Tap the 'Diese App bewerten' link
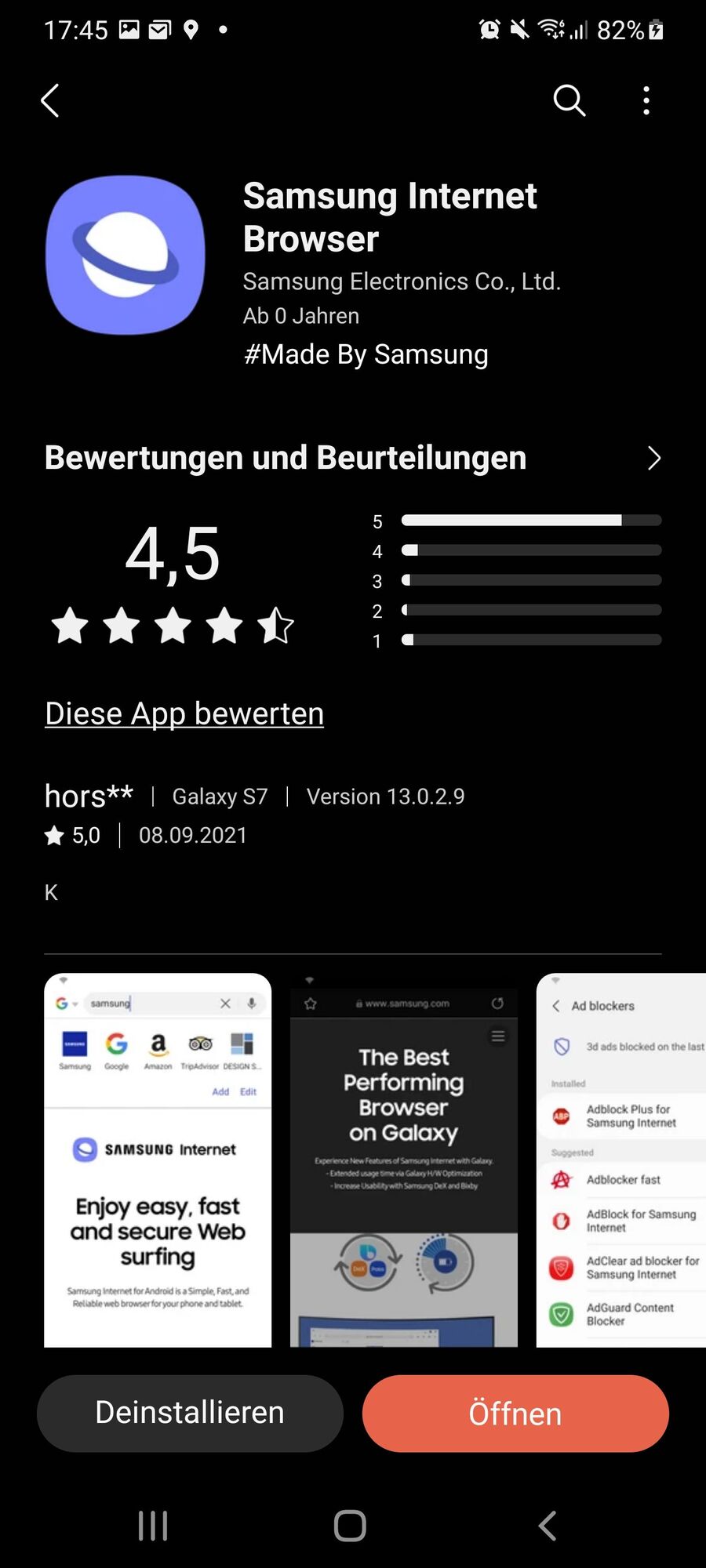The height and width of the screenshot is (1568, 706). pos(184,713)
